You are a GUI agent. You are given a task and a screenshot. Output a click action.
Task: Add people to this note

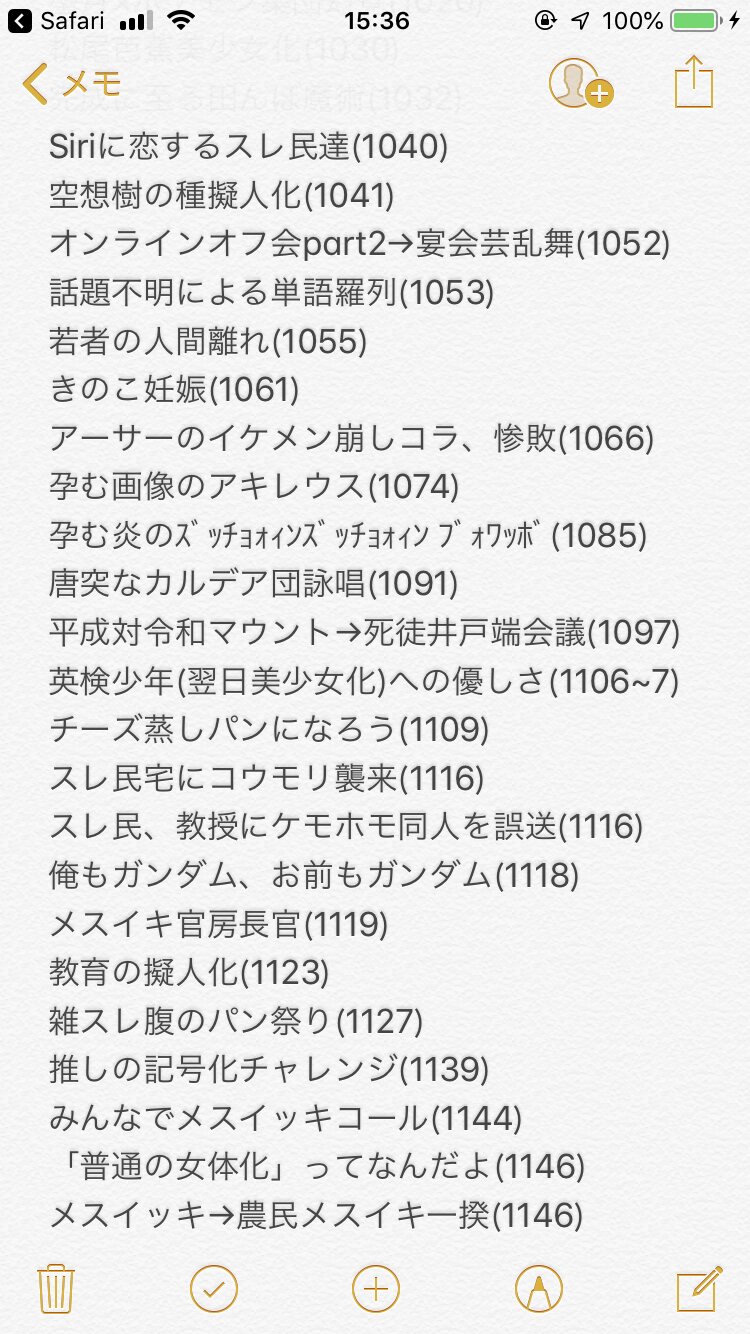pos(580,84)
